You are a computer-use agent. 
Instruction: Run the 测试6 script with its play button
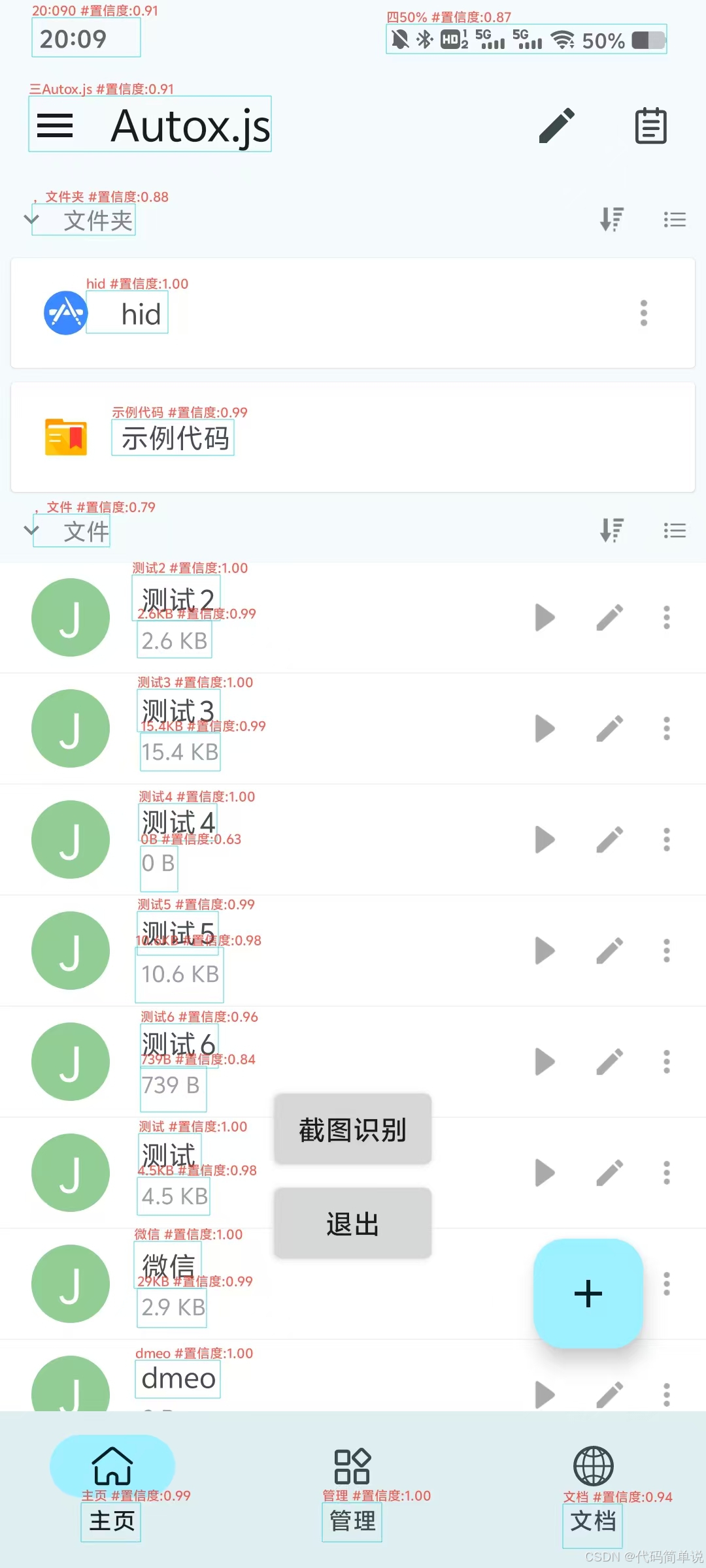545,1062
